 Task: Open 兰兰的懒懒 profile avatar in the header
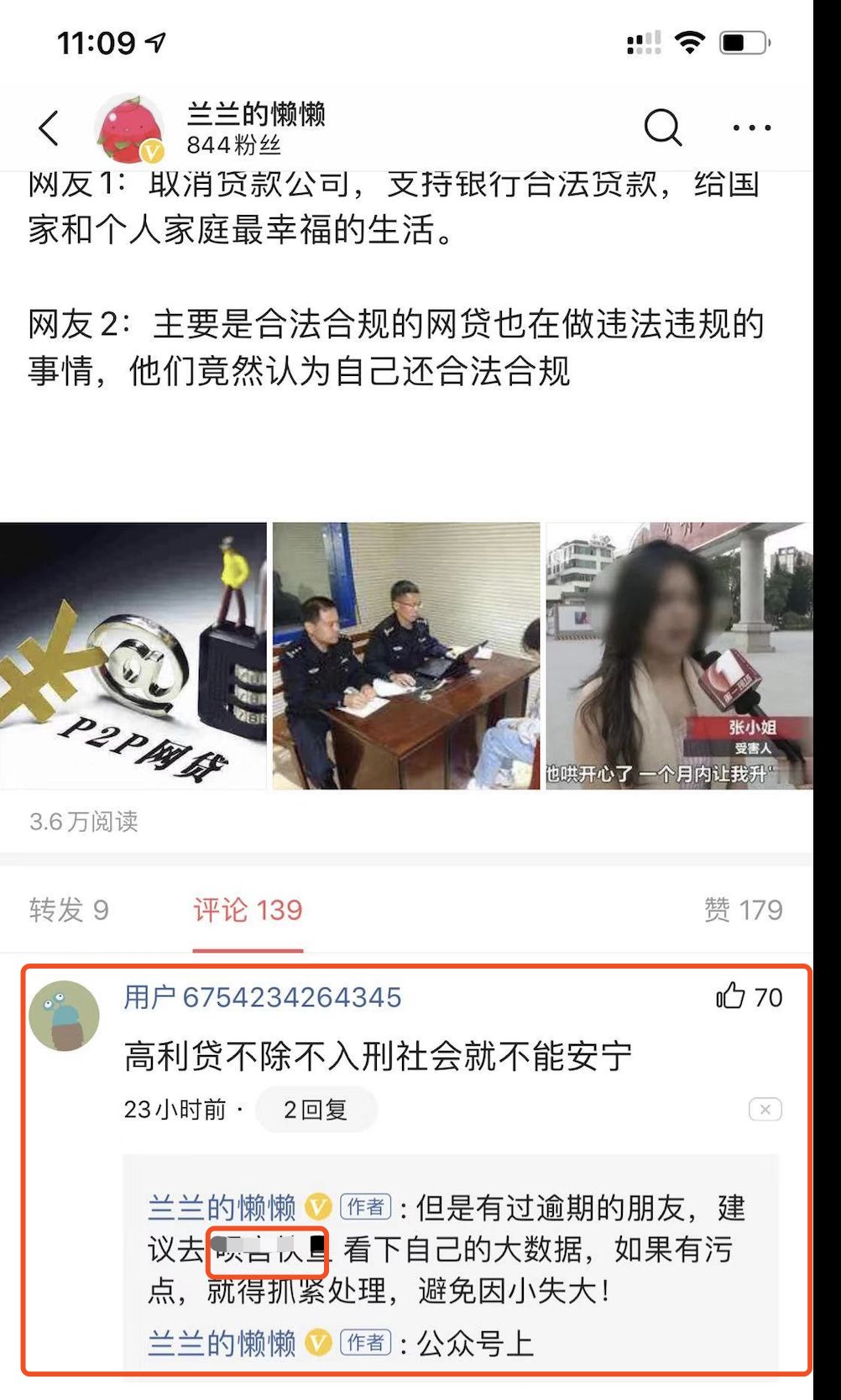tap(130, 128)
